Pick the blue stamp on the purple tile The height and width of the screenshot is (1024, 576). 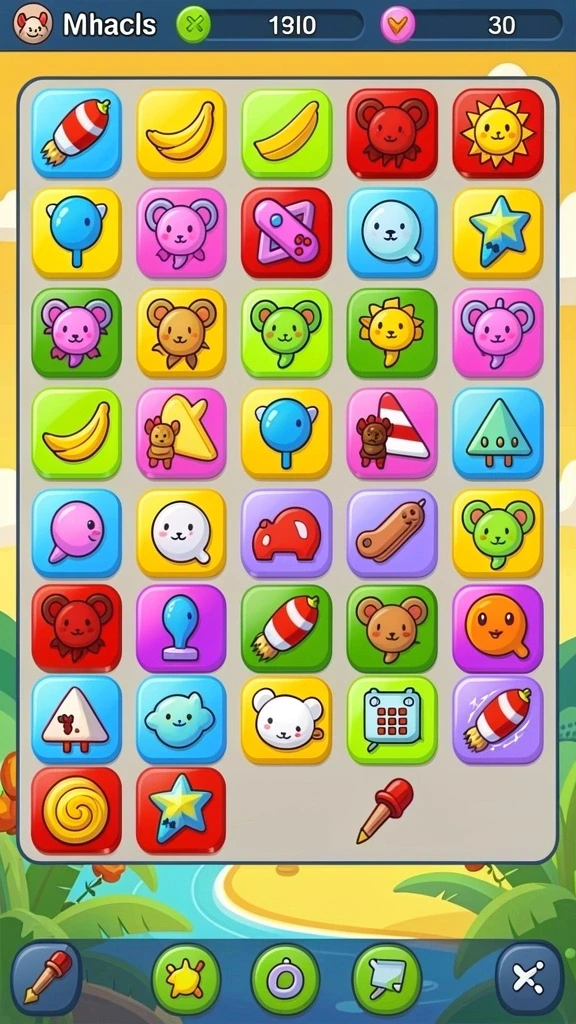click(x=181, y=628)
